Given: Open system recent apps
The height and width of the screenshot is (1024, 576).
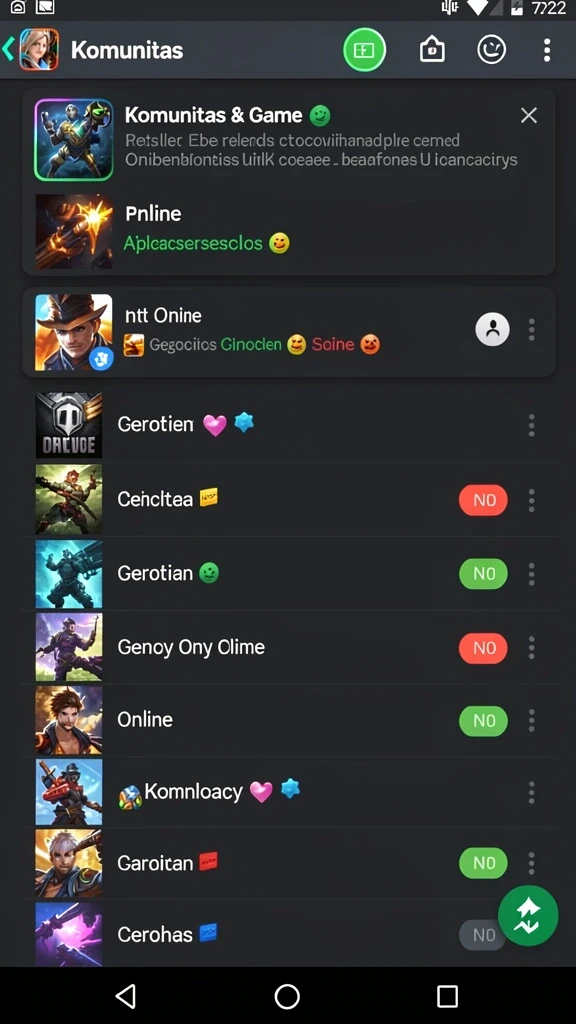Looking at the screenshot, I should point(447,997).
